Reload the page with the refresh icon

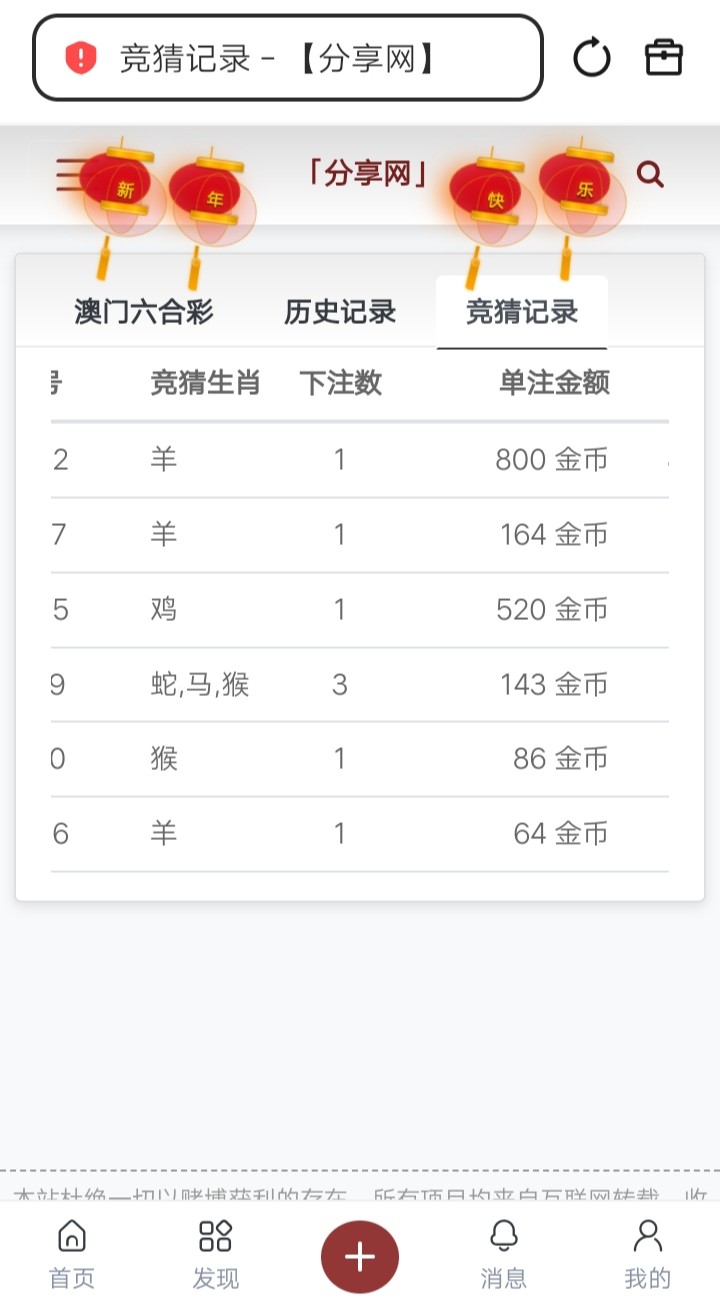coord(591,58)
